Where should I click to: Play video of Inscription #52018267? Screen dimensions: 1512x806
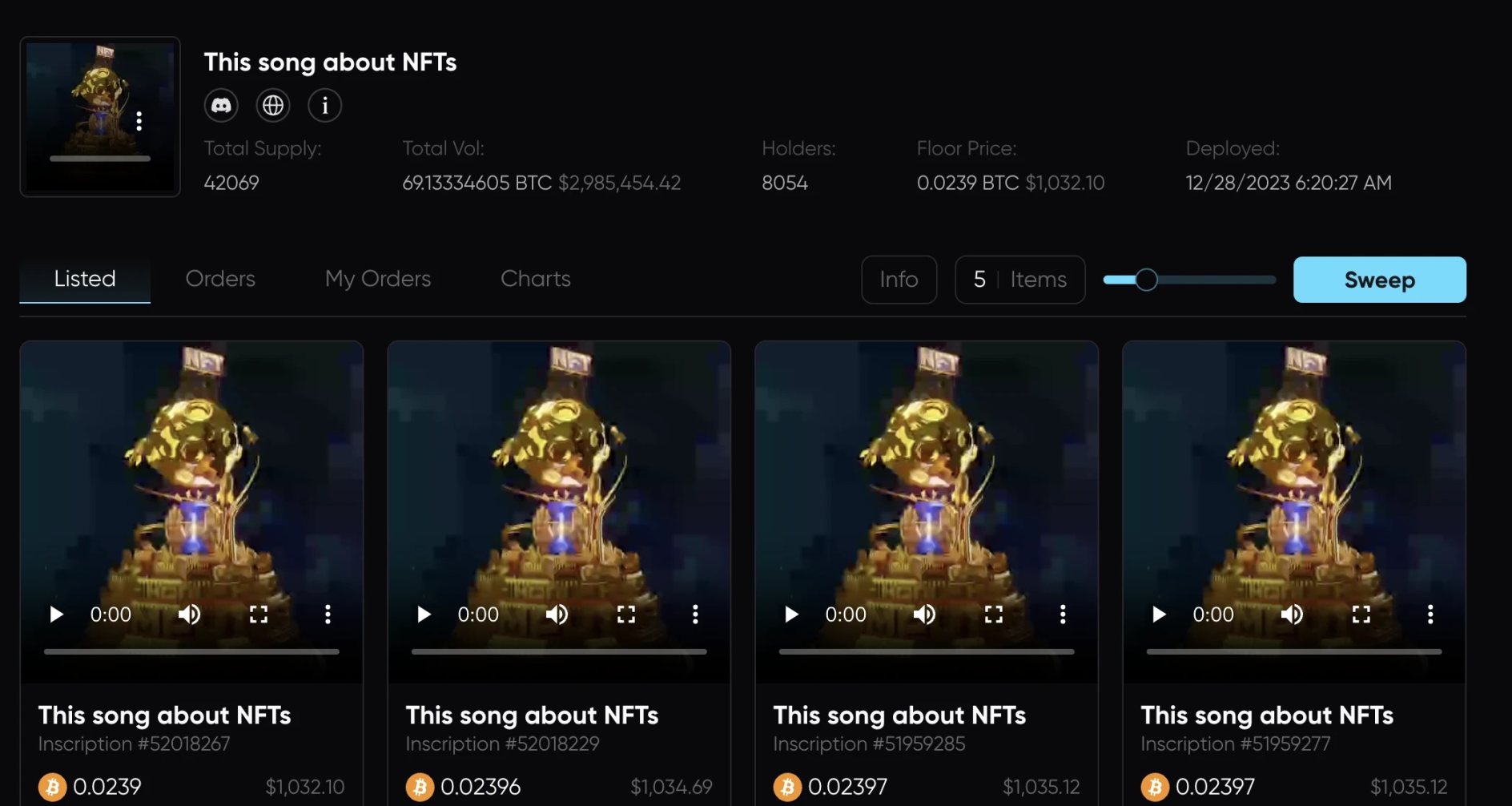click(56, 615)
